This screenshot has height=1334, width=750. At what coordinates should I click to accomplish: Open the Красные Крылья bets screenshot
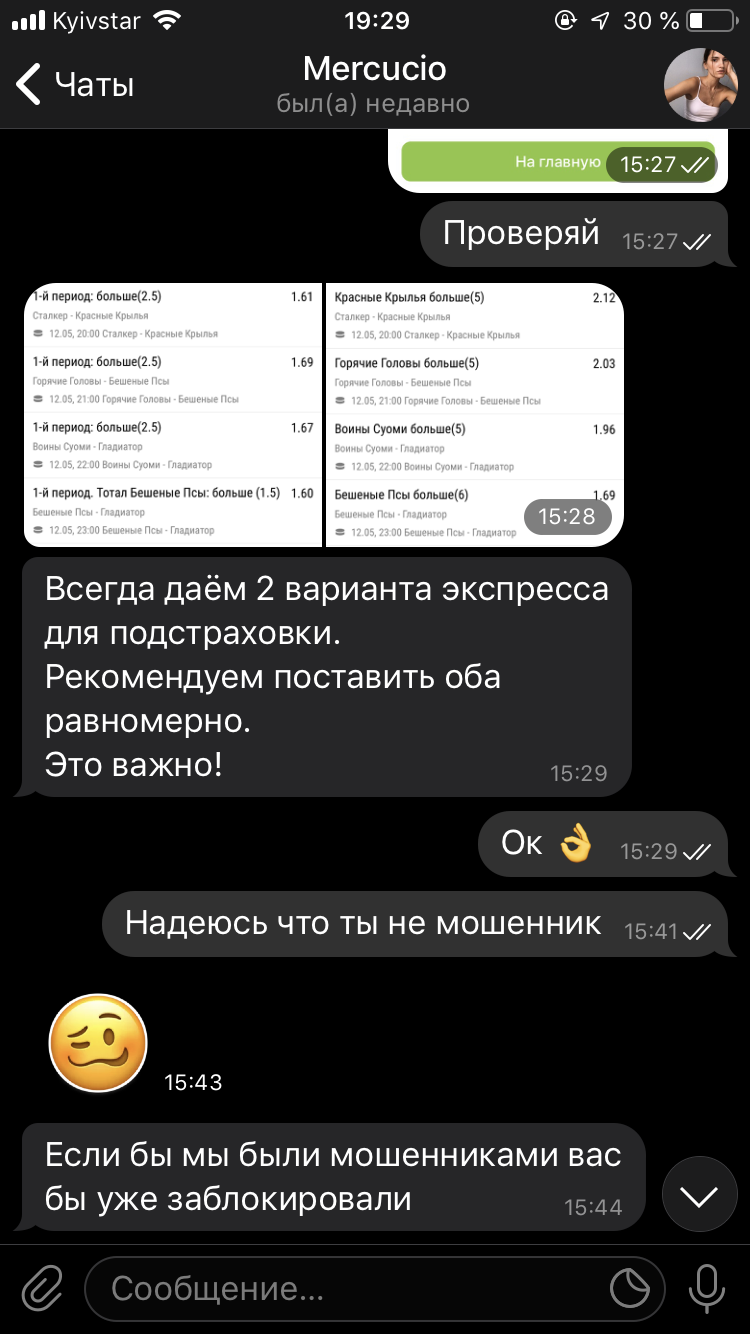click(475, 415)
